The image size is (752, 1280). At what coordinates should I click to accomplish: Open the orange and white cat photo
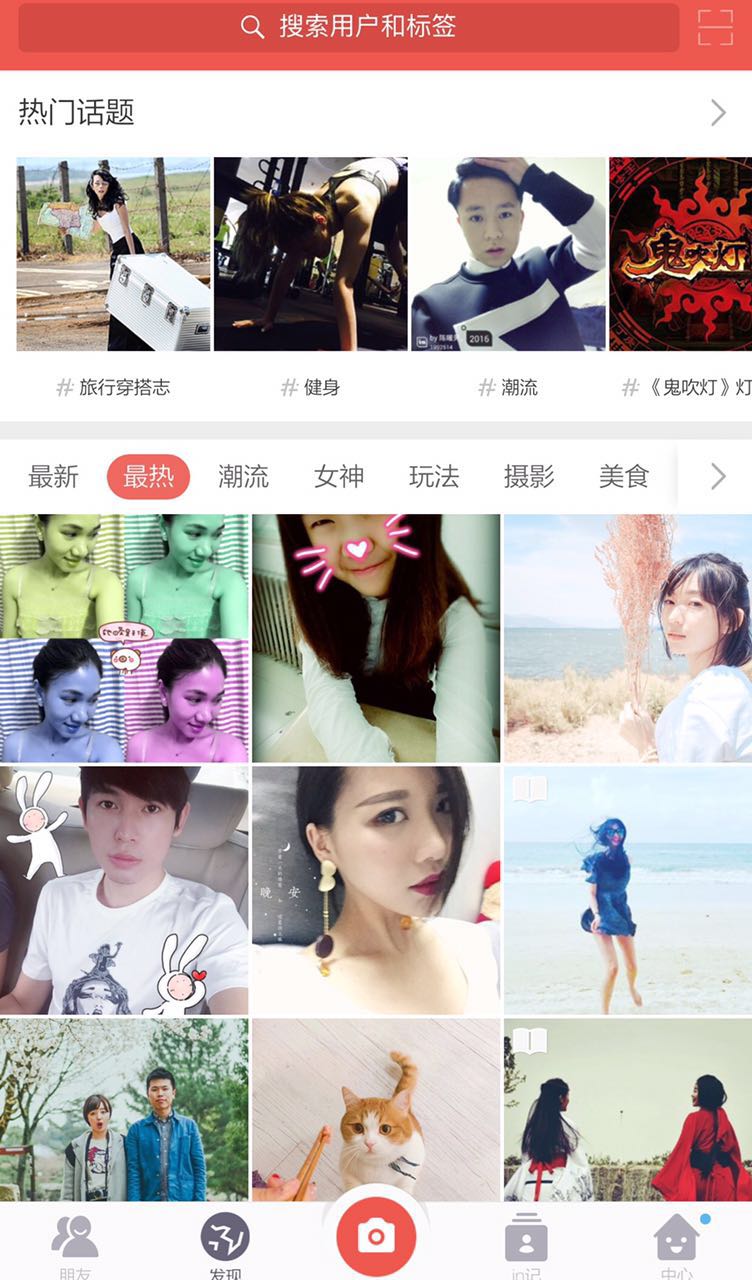tap(376, 1110)
